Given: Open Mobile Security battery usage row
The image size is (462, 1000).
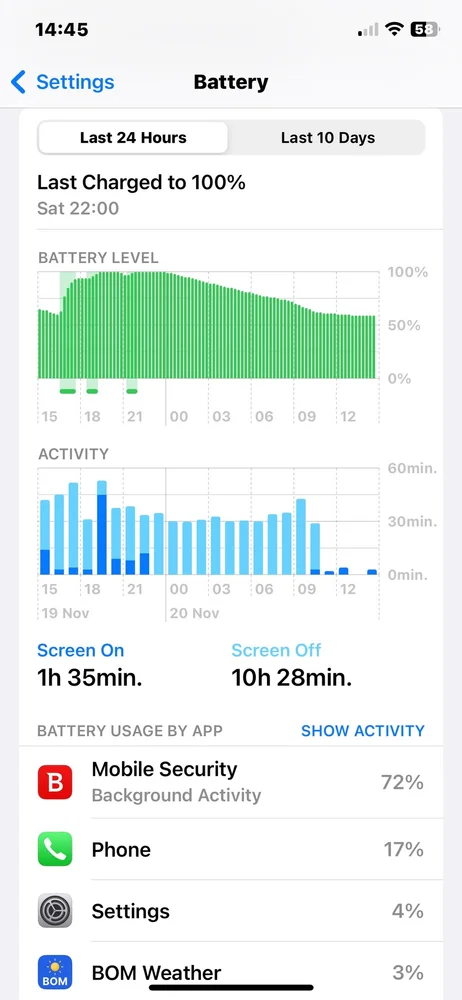Looking at the screenshot, I should click(230, 782).
